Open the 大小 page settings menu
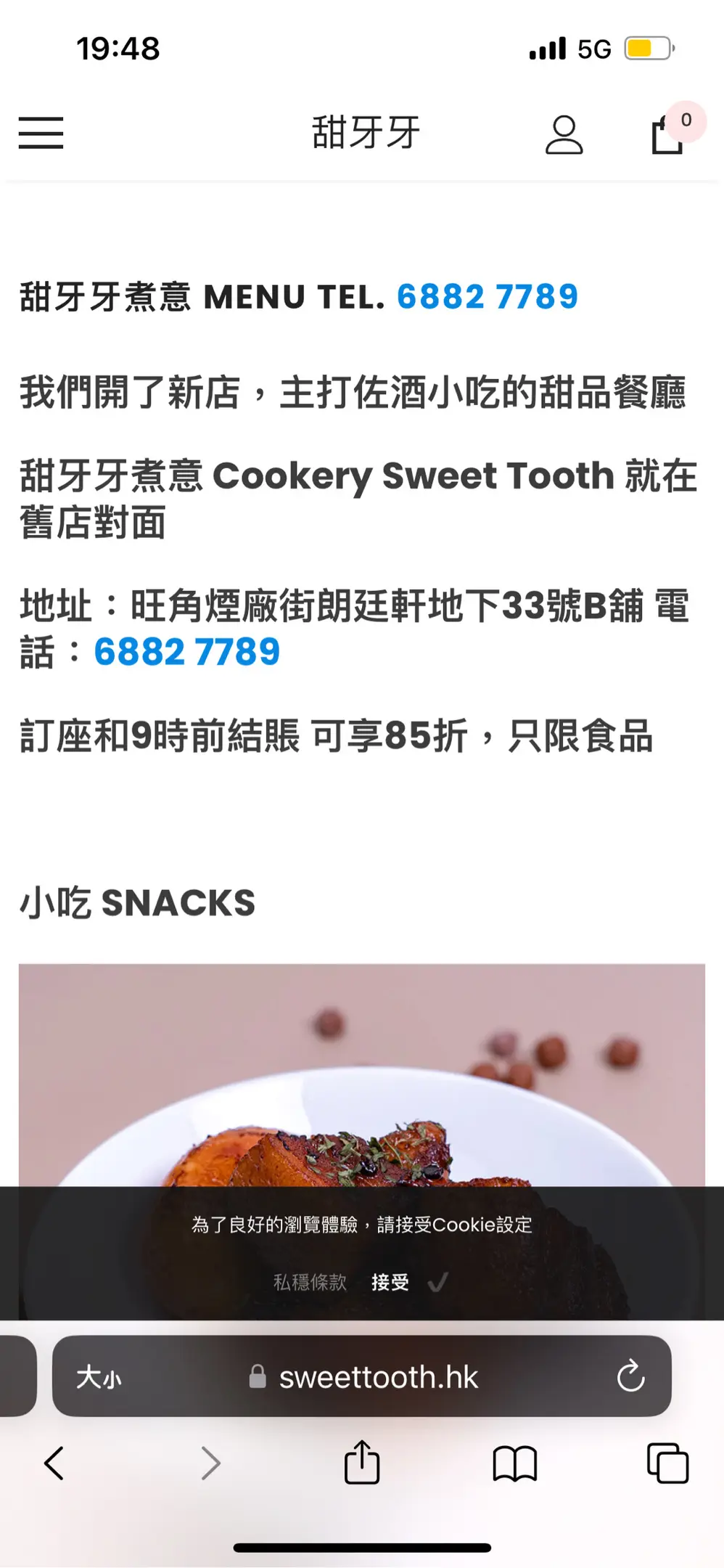Image resolution: width=724 pixels, height=1568 pixels. (x=99, y=1377)
